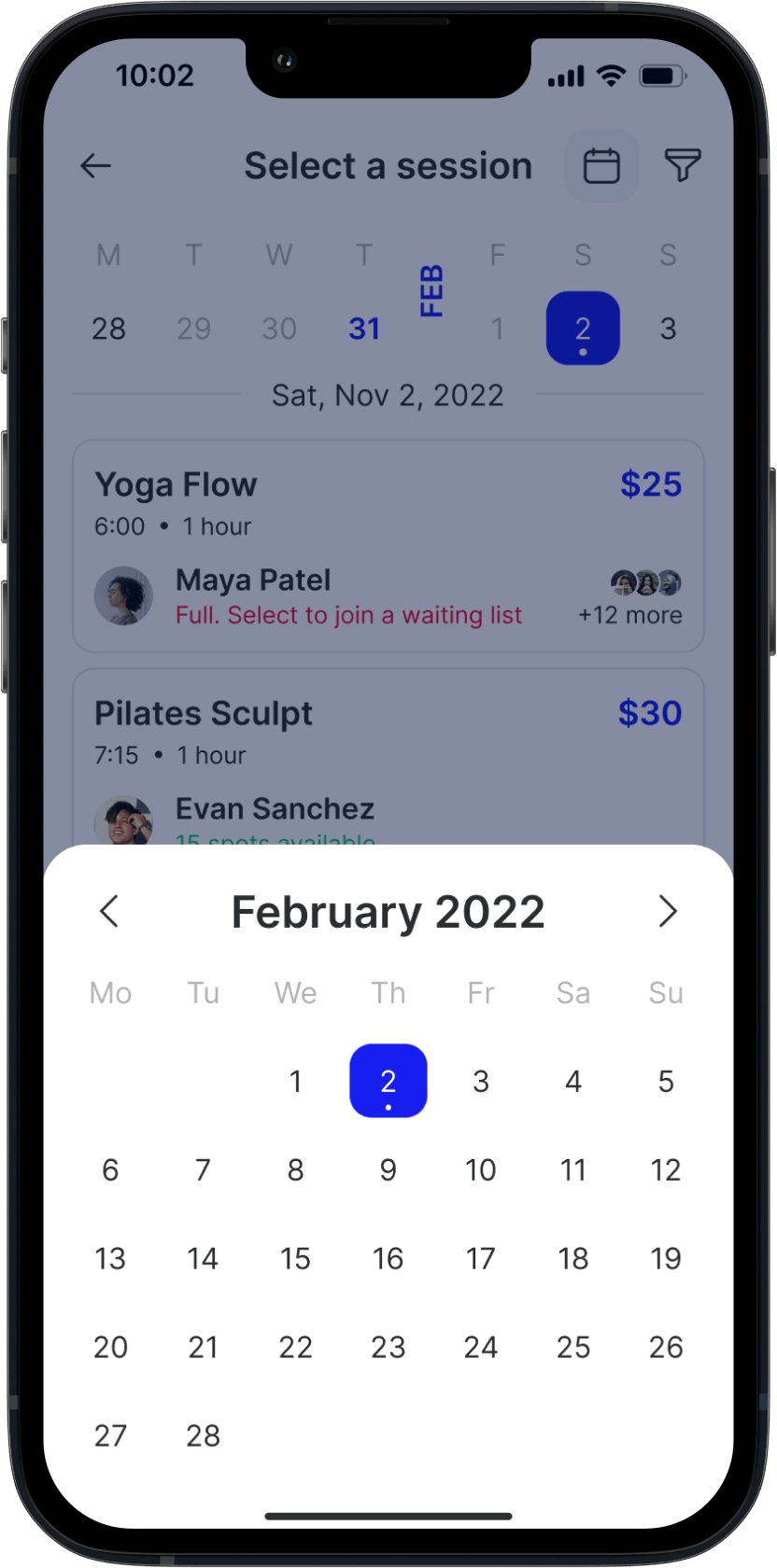Pick February 28 in the calendar
Viewport: 777px width, 1568px height.
[203, 1435]
